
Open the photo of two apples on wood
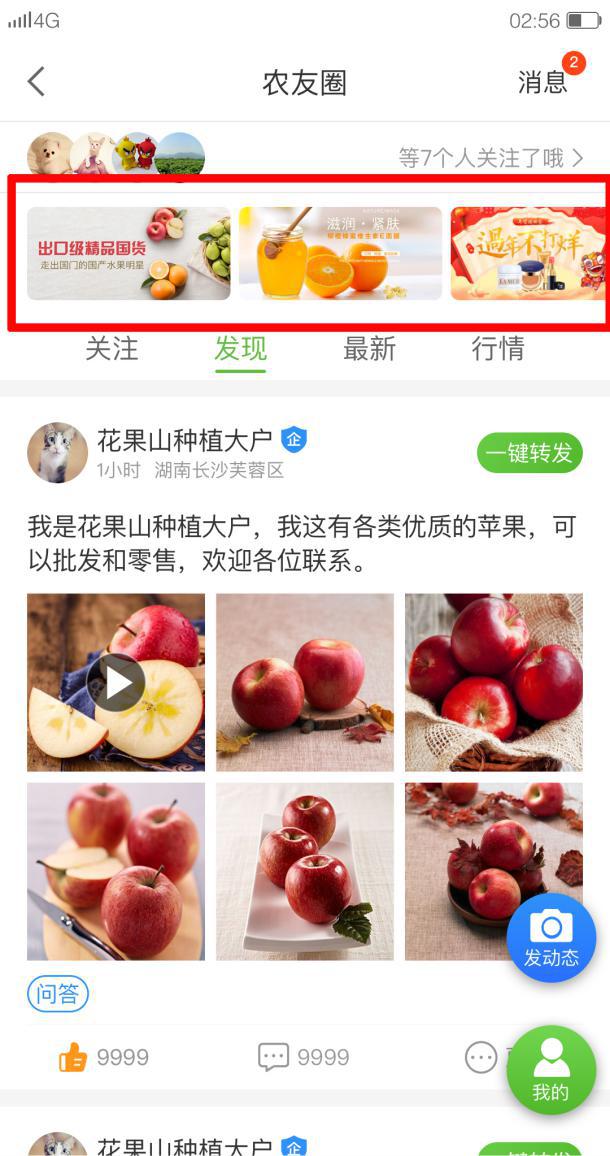pos(305,682)
